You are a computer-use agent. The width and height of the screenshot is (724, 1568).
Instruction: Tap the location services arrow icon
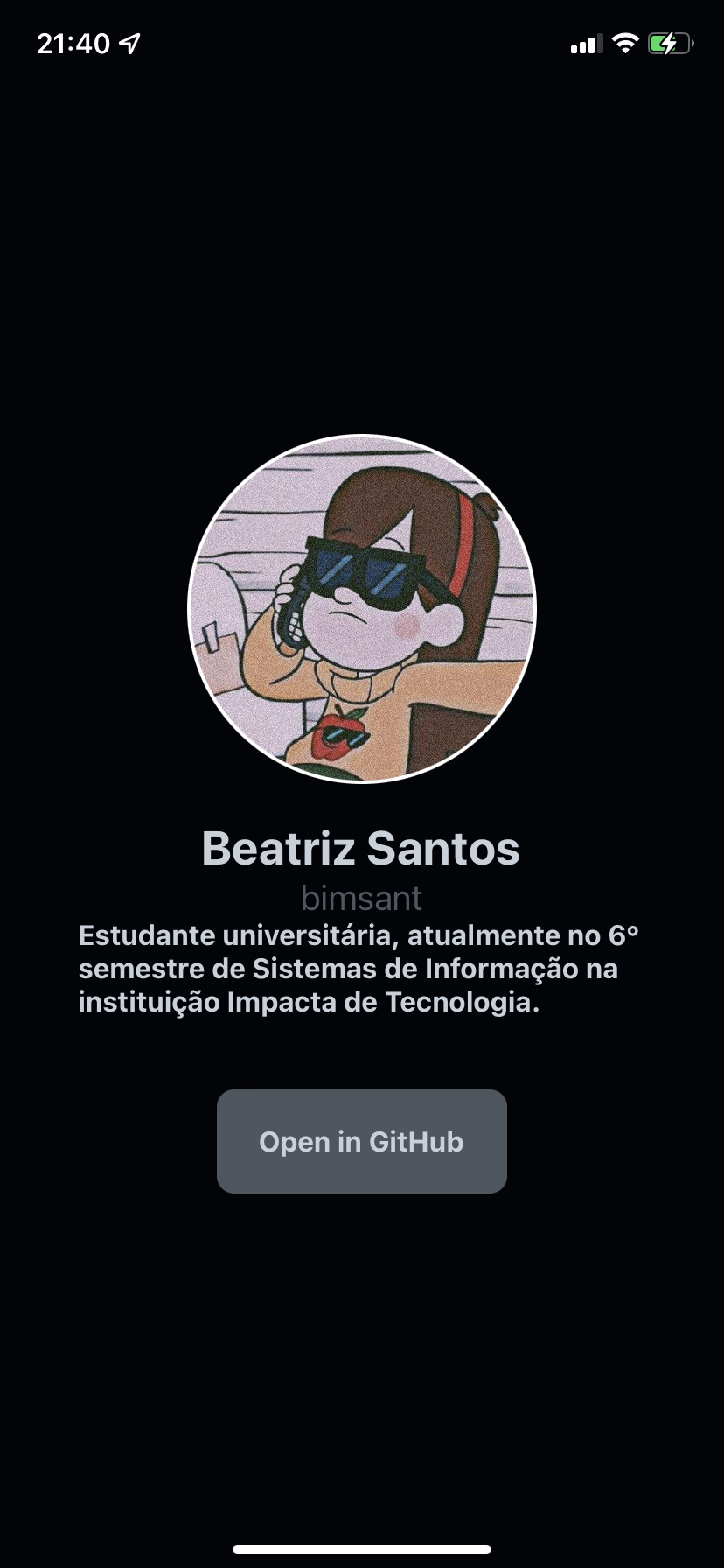pyautogui.click(x=128, y=41)
